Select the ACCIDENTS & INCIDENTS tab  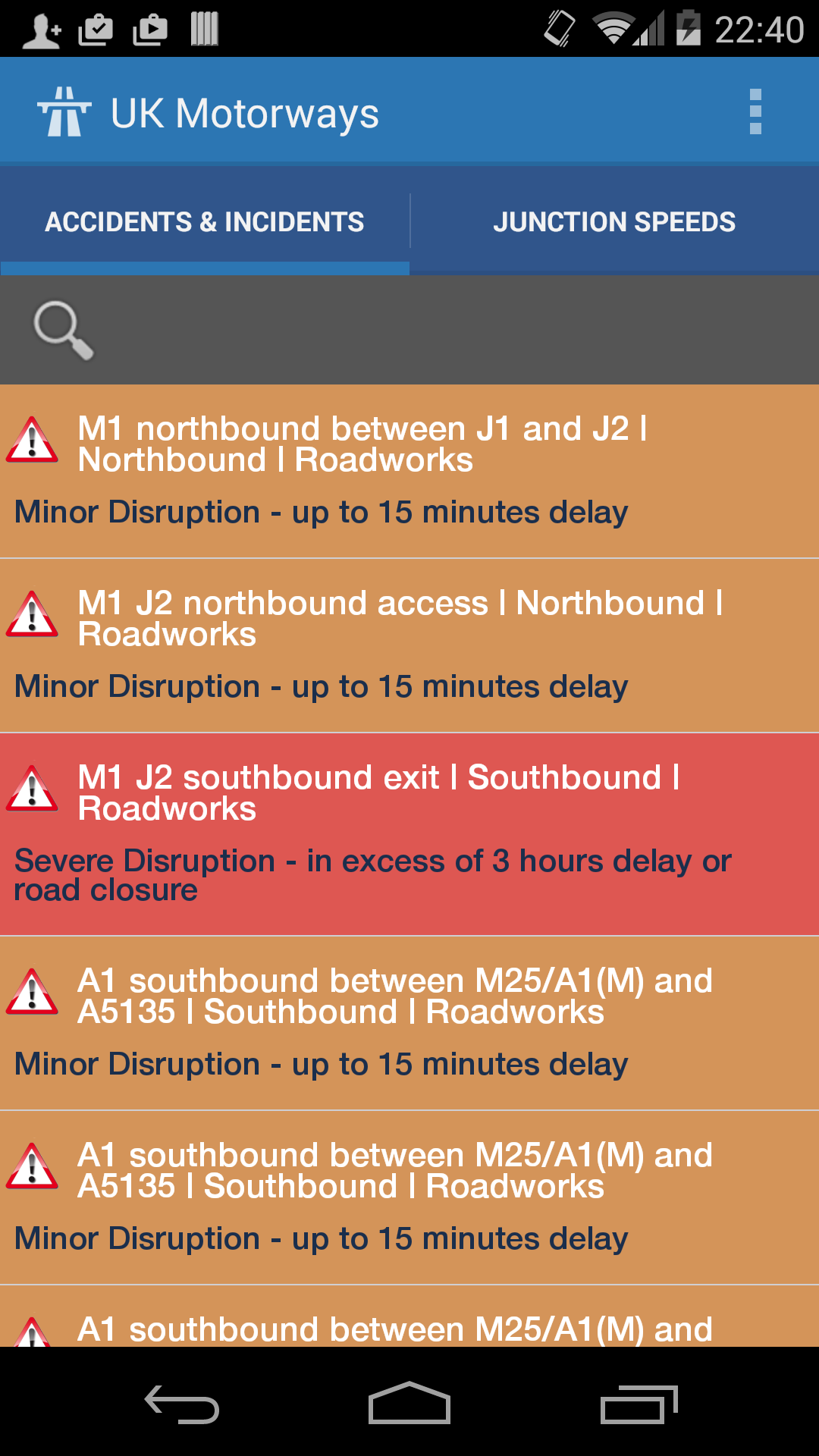(x=204, y=221)
